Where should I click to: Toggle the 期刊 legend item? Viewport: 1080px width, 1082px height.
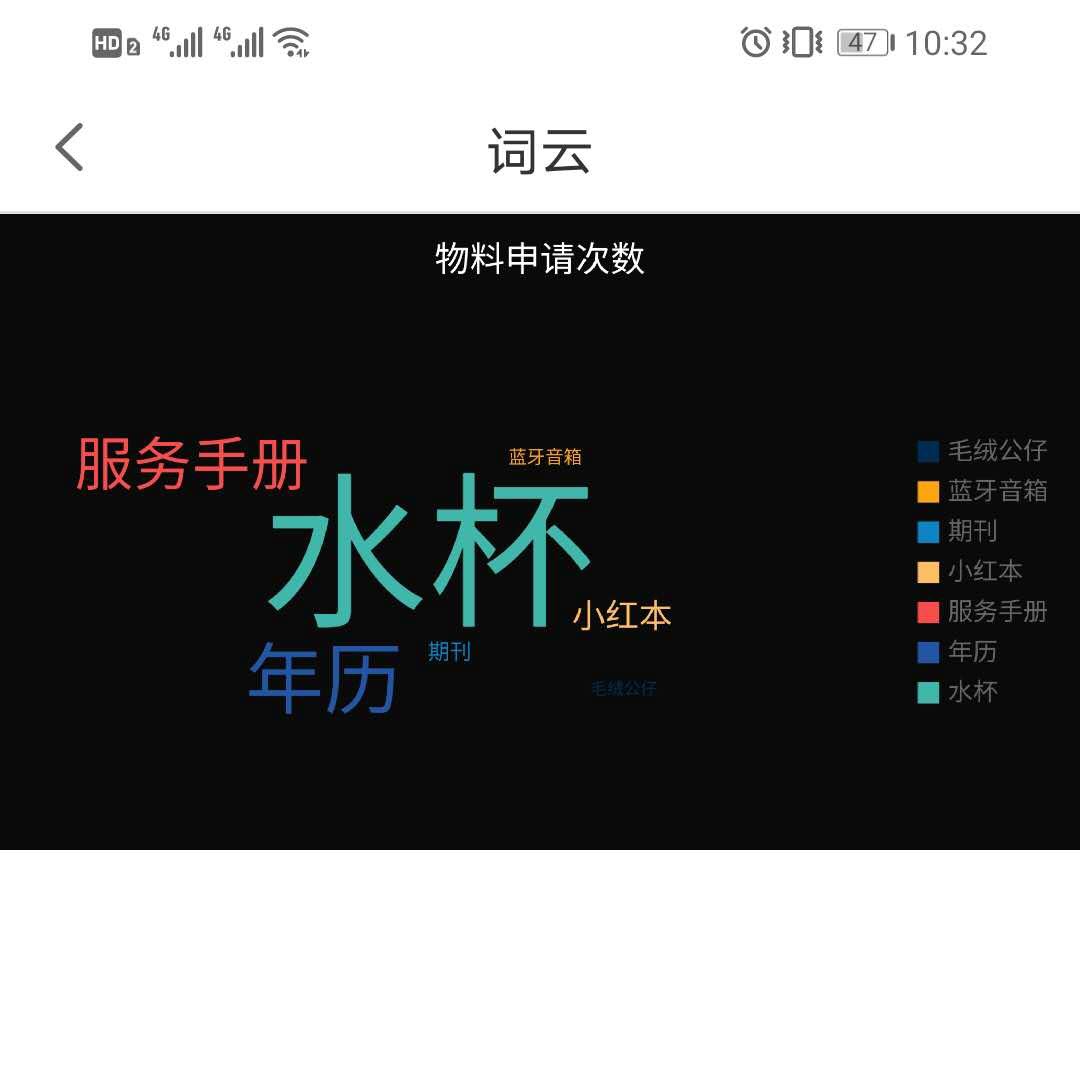pyautogui.click(x=958, y=531)
